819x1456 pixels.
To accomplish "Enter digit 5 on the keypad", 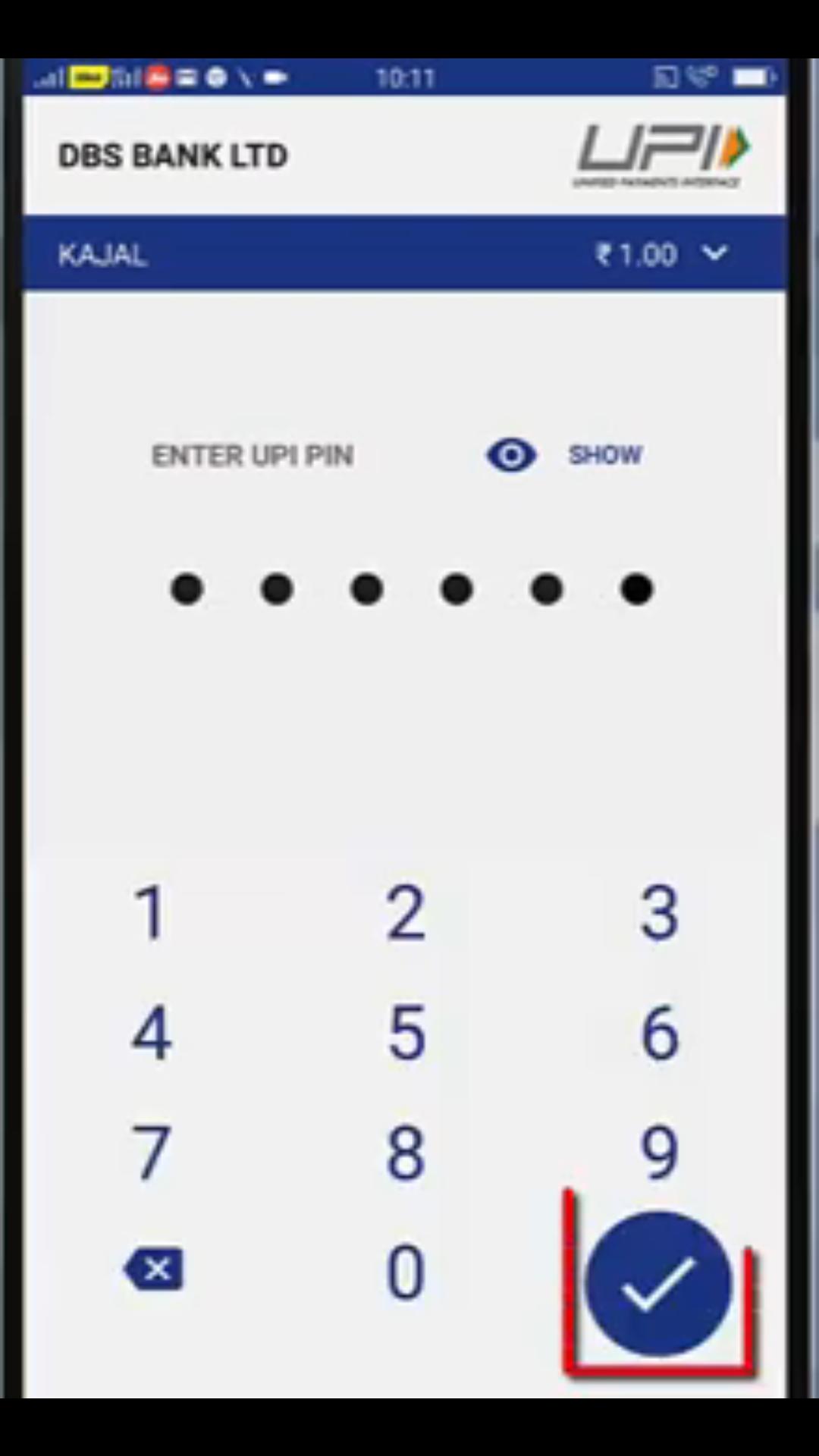I will click(406, 1032).
